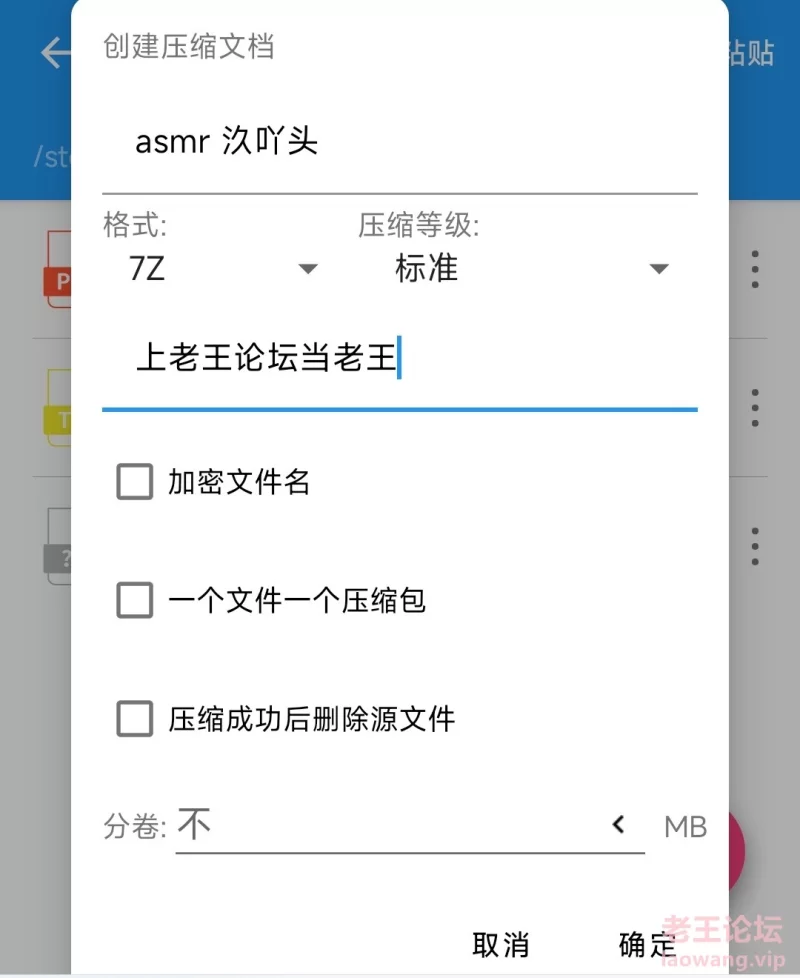Tap the password text field

(x=398, y=359)
